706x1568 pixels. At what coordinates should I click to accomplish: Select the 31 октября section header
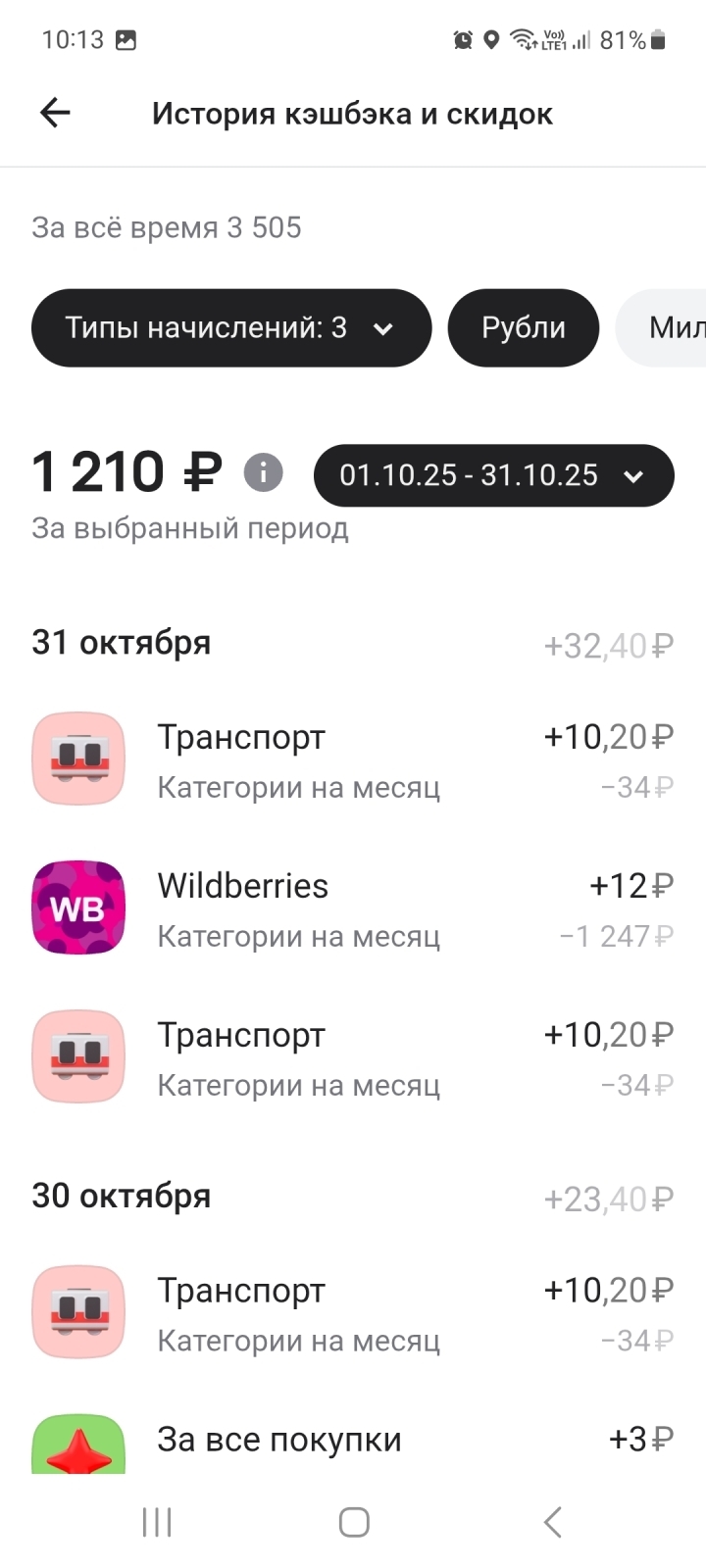pos(120,643)
